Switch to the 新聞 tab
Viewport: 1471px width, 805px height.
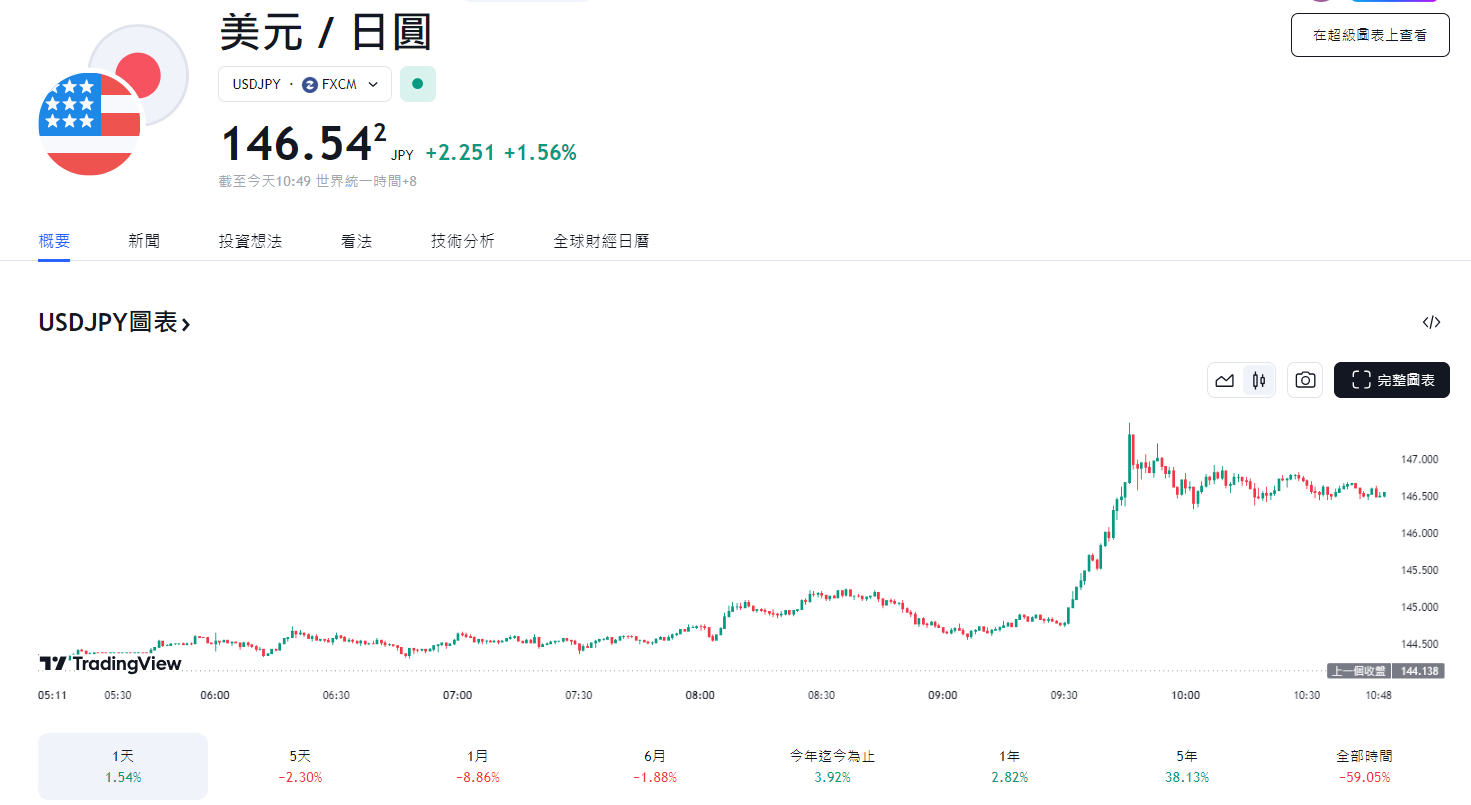click(144, 241)
